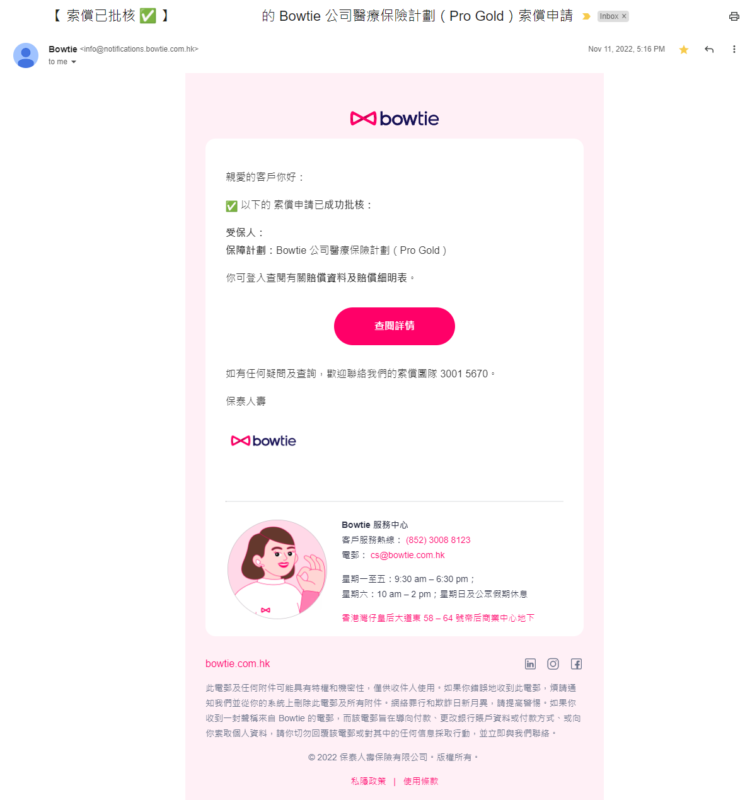Call hotline (852) 3008 8123
Viewport: 745px width, 800px height.
pos(438,540)
